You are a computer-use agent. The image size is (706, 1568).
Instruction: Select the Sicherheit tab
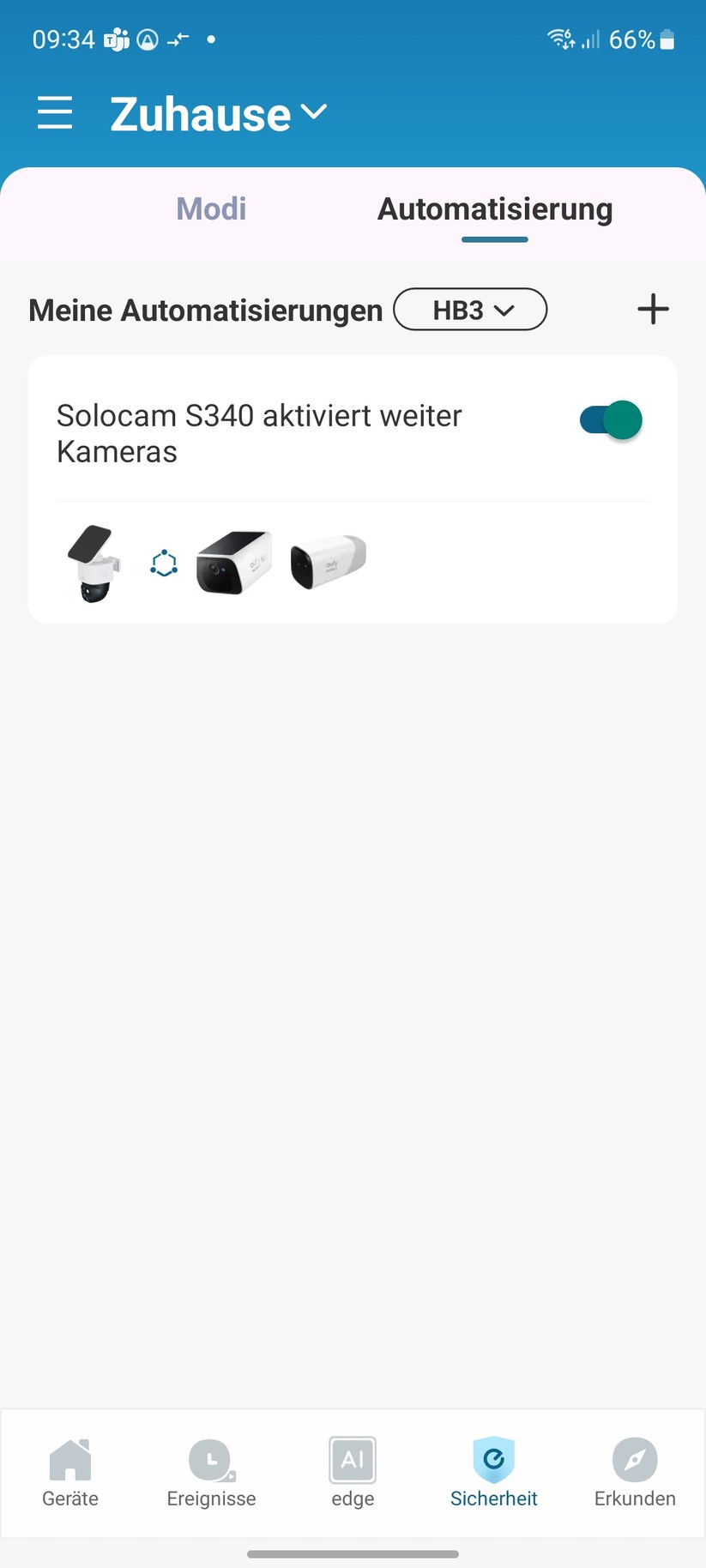[x=494, y=1472]
